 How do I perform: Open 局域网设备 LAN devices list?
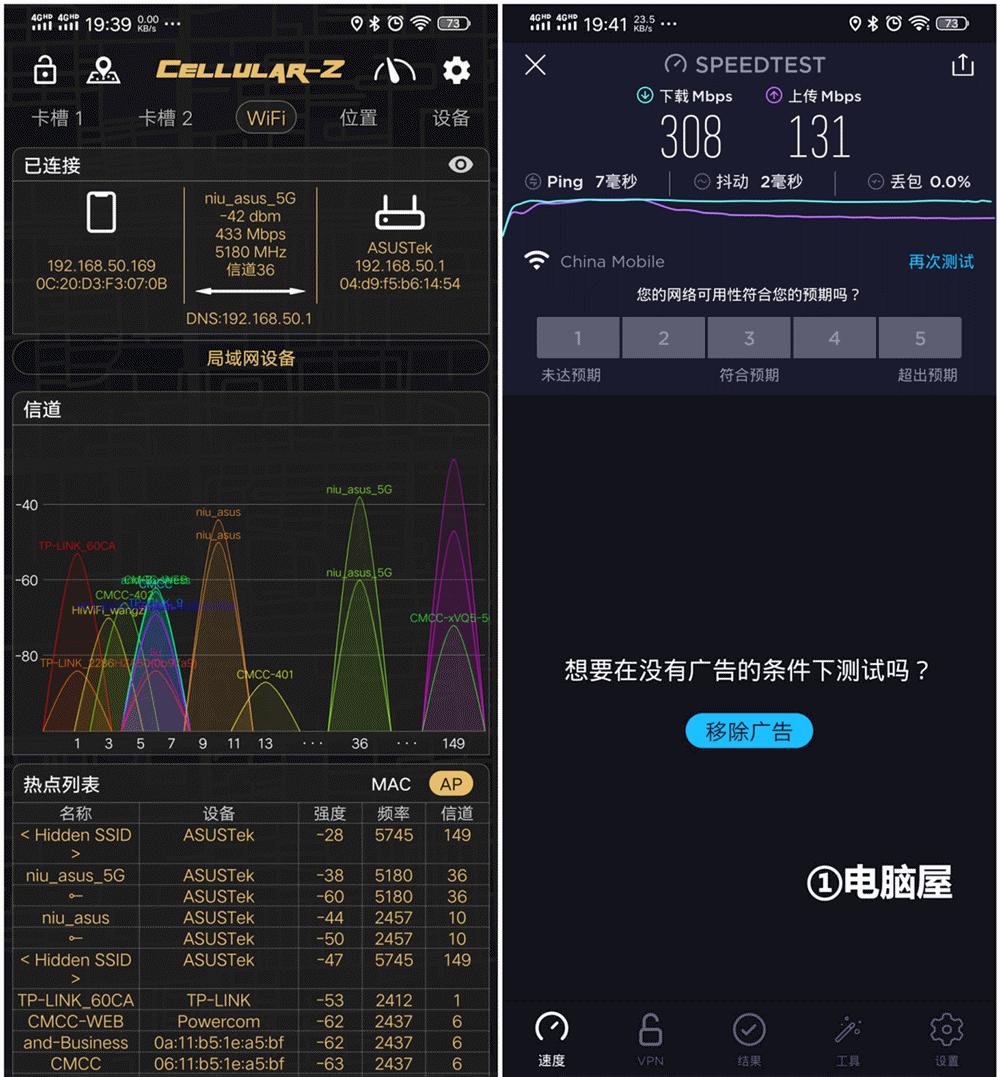coord(250,359)
